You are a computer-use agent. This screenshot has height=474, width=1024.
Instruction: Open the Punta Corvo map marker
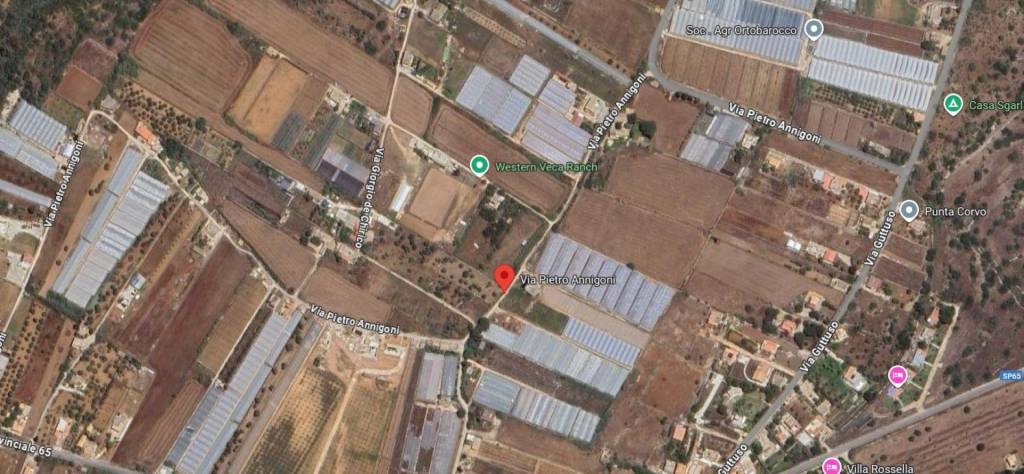pos(908,210)
